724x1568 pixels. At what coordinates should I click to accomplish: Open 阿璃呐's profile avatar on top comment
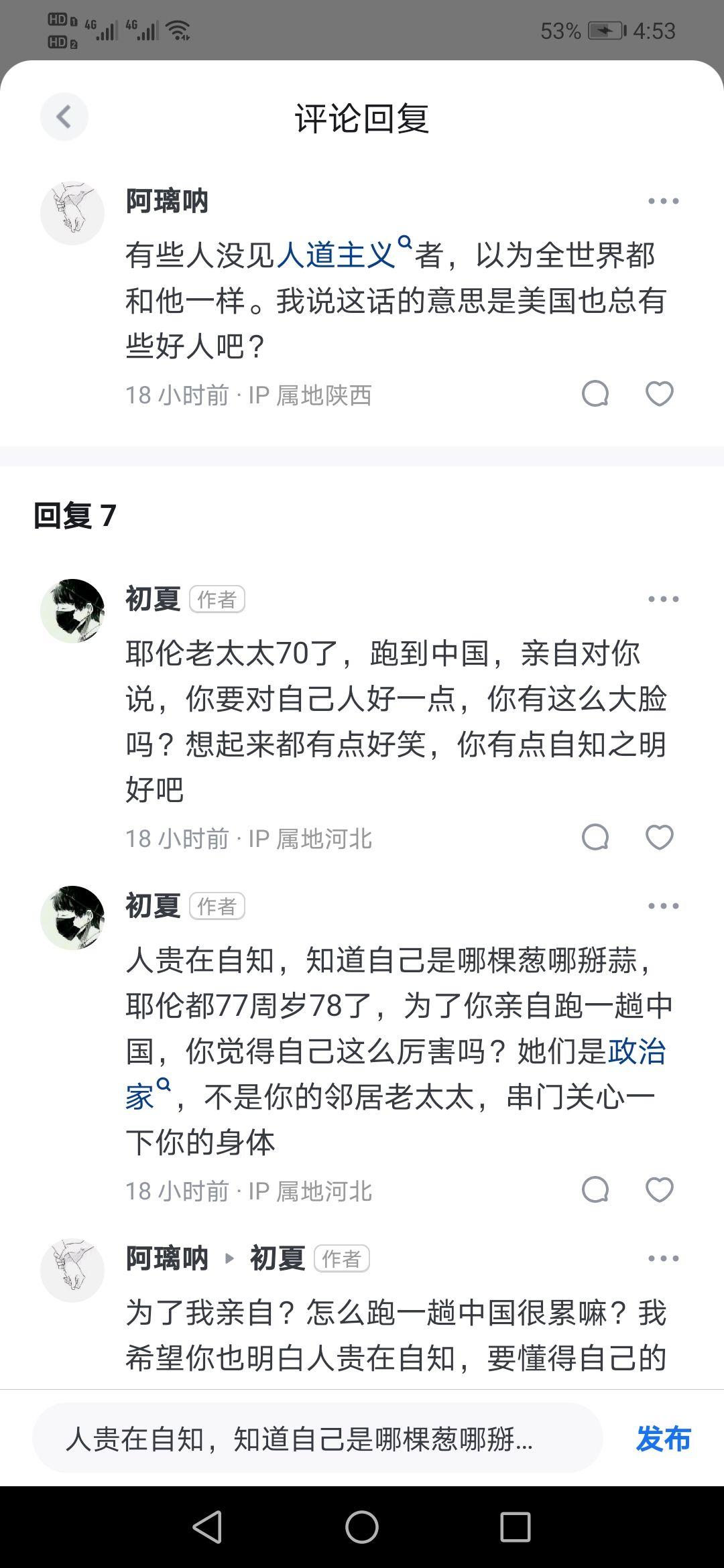pos(72,213)
